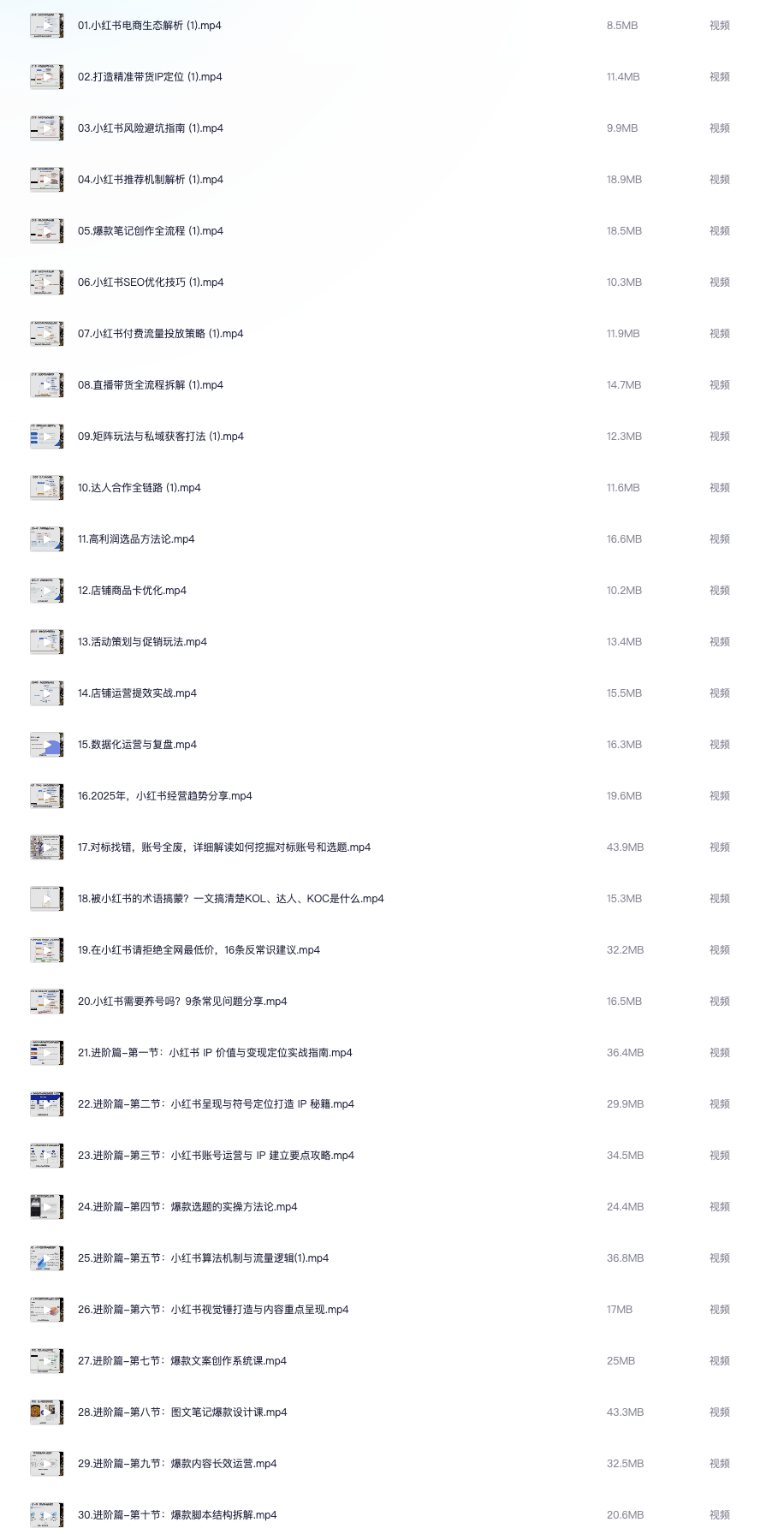
Task: Open 02.打造精准带货IP定位 video
Action: 149,77
